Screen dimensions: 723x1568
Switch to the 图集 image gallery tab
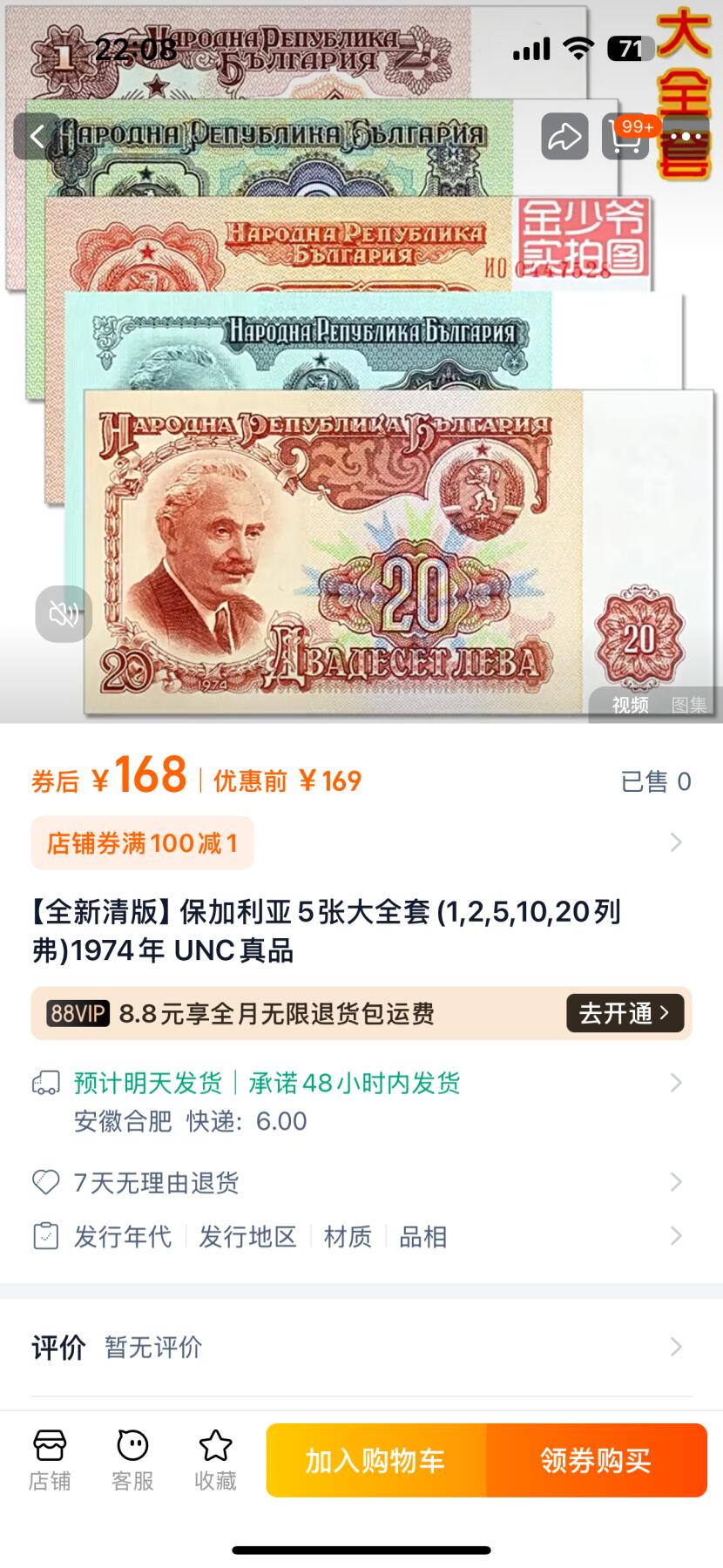(x=693, y=706)
